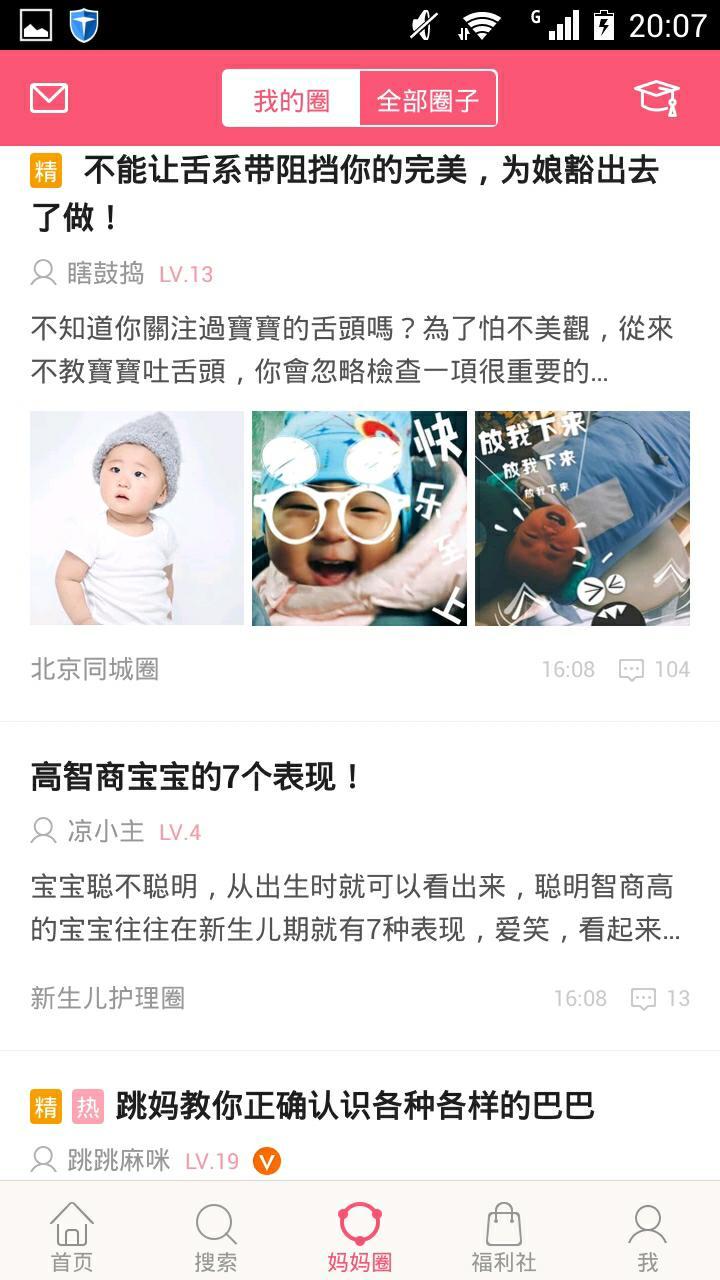Go to 新生儿护理圈 circle

(x=108, y=998)
